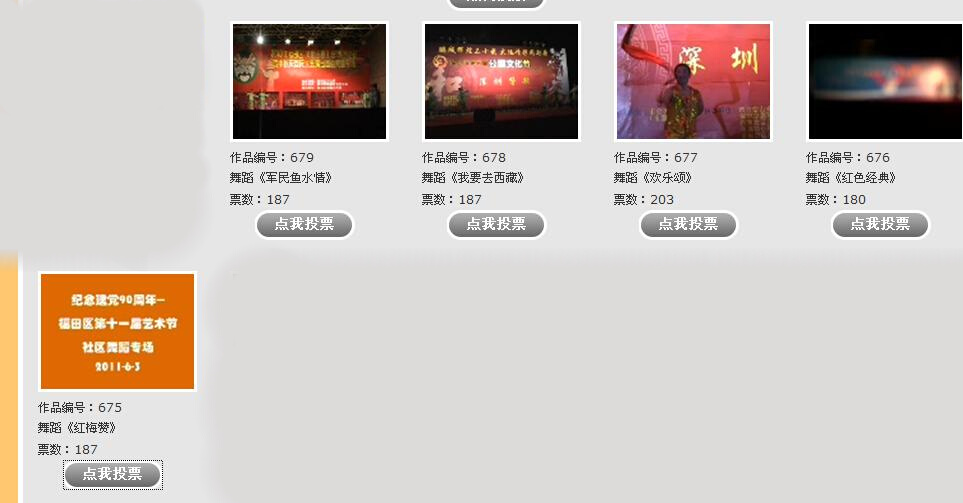Open video thumbnail of entry 678

tap(501, 81)
